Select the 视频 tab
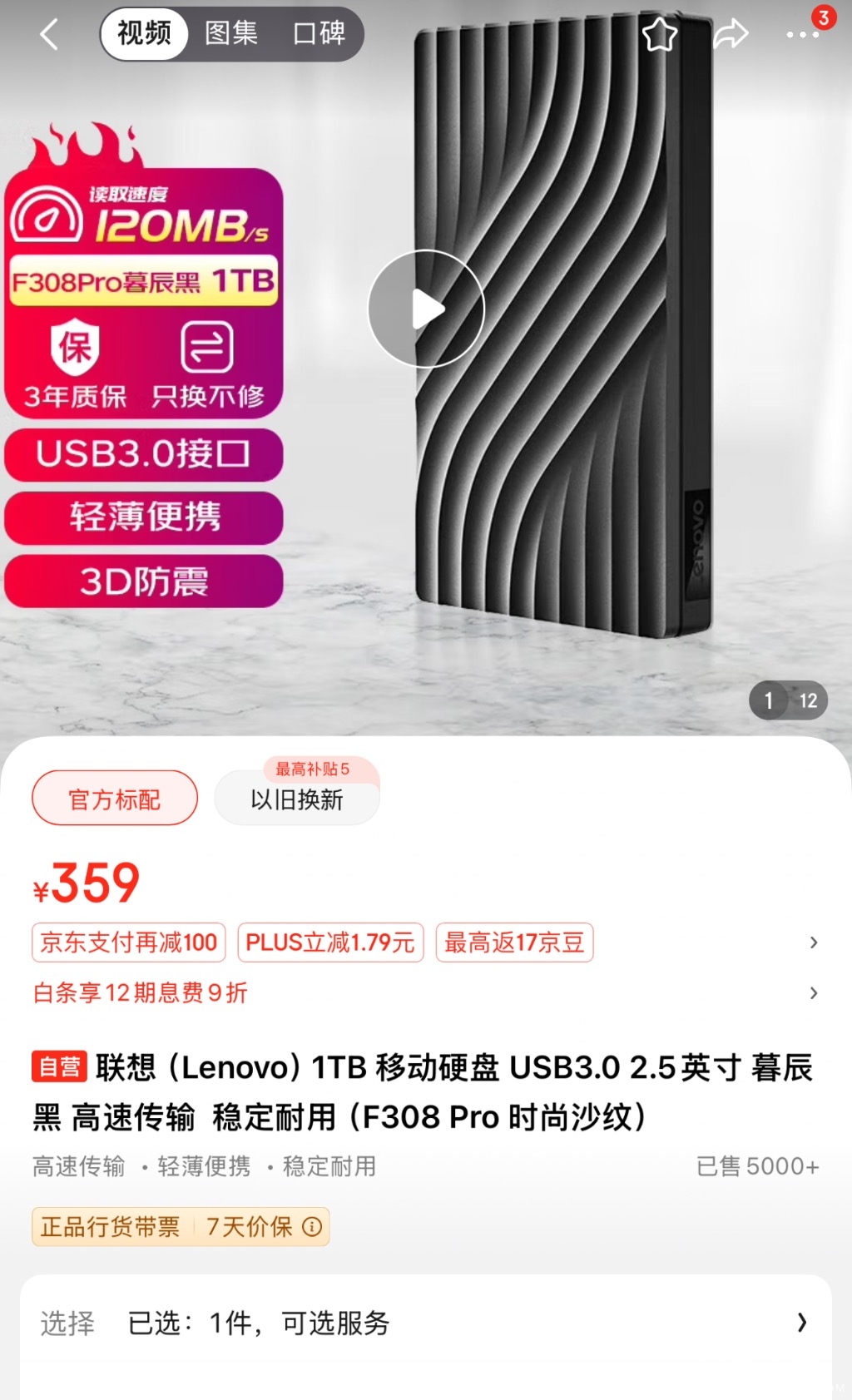 click(144, 34)
